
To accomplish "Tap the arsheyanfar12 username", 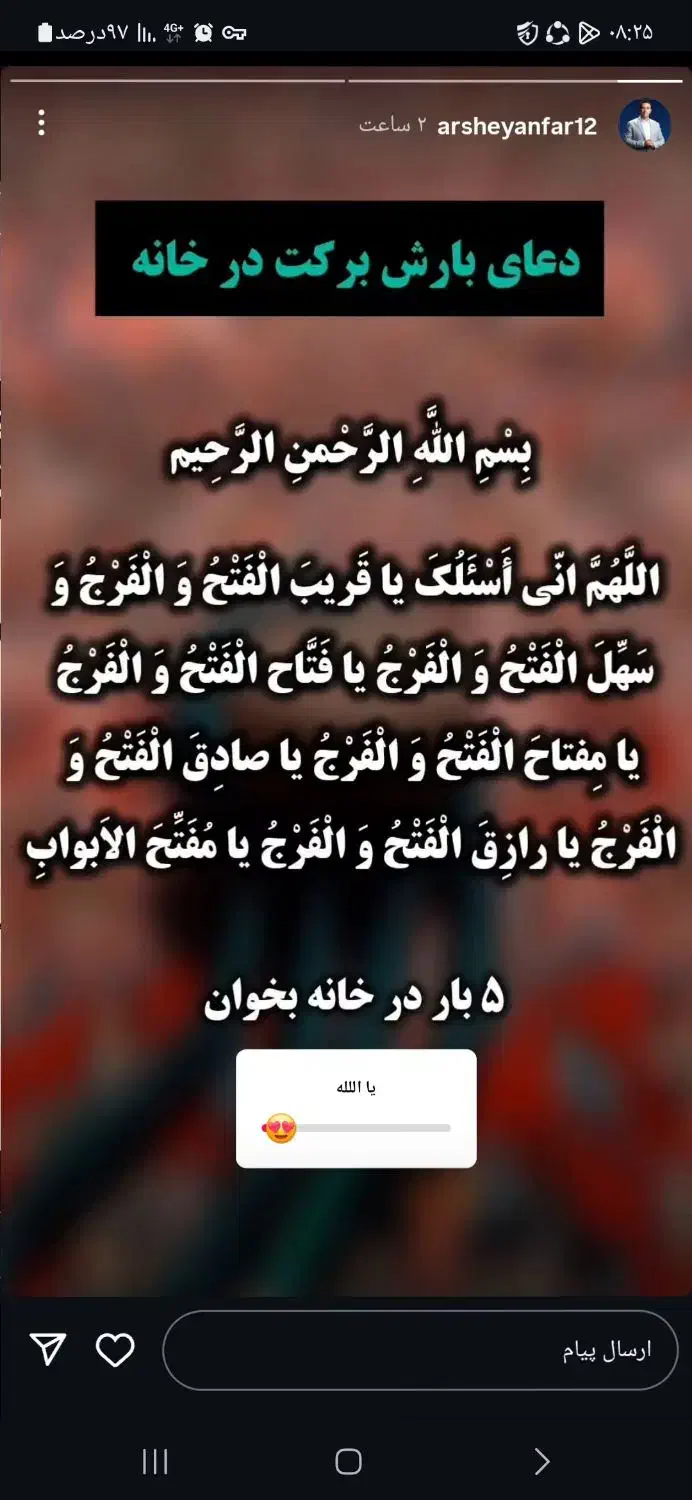I will [x=517, y=126].
